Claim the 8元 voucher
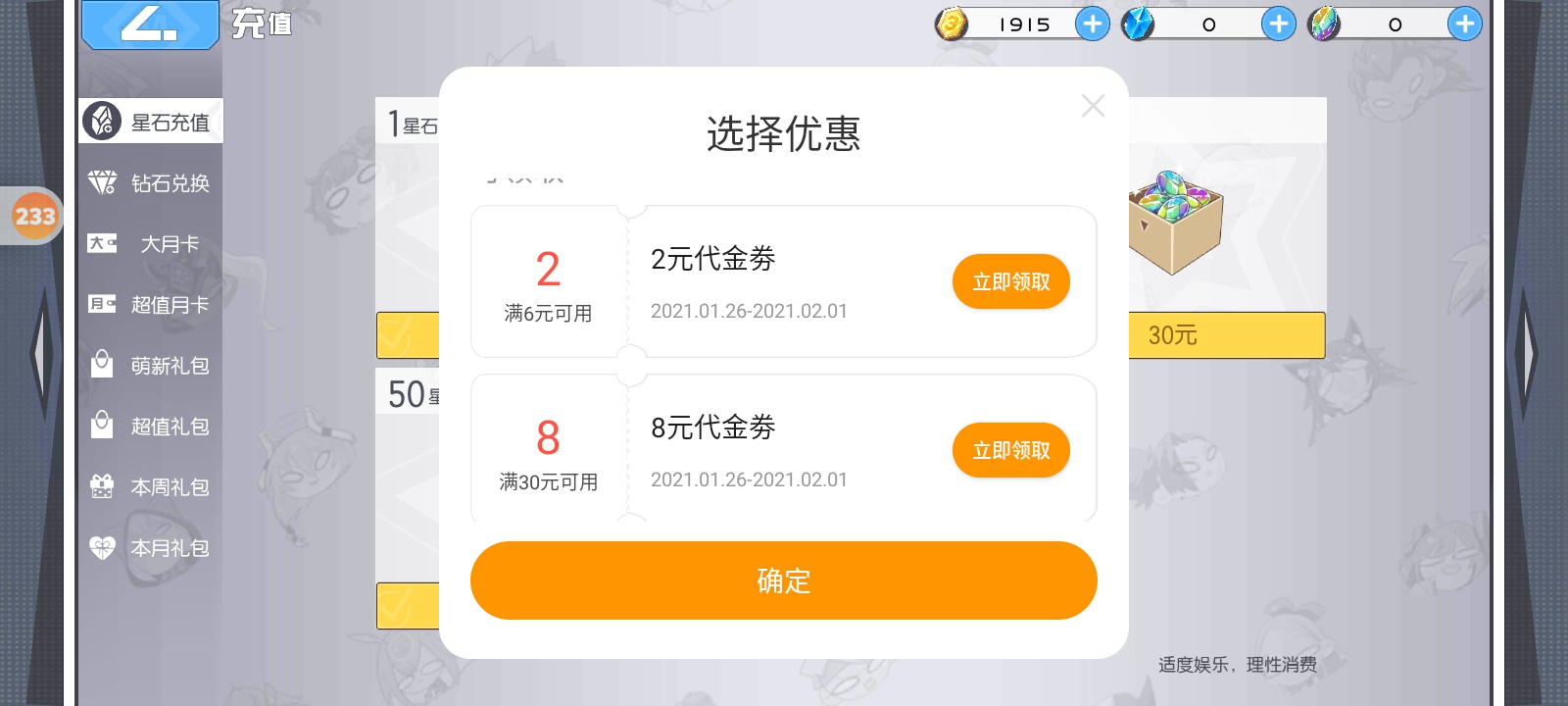Viewport: 1568px width, 706px height. (1010, 451)
